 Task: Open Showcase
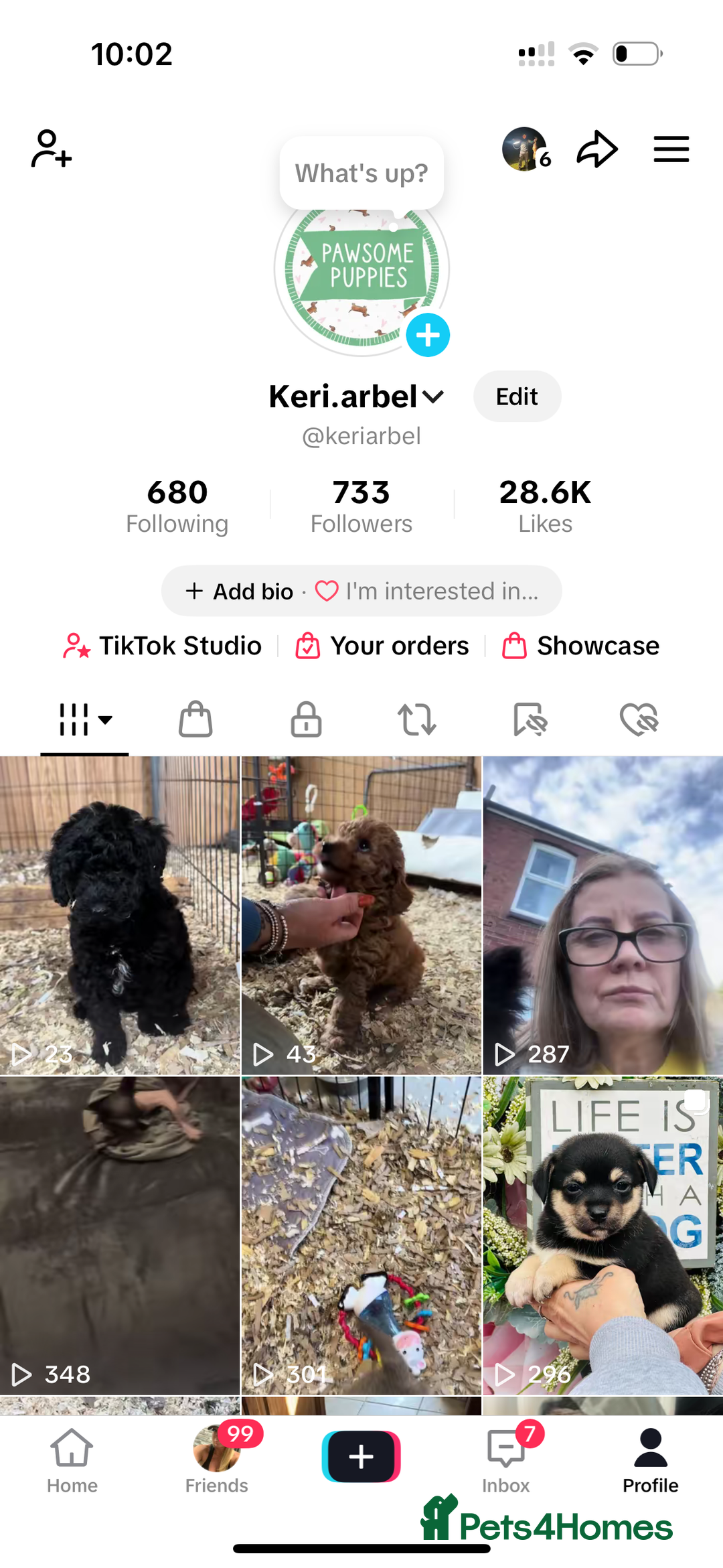[581, 646]
